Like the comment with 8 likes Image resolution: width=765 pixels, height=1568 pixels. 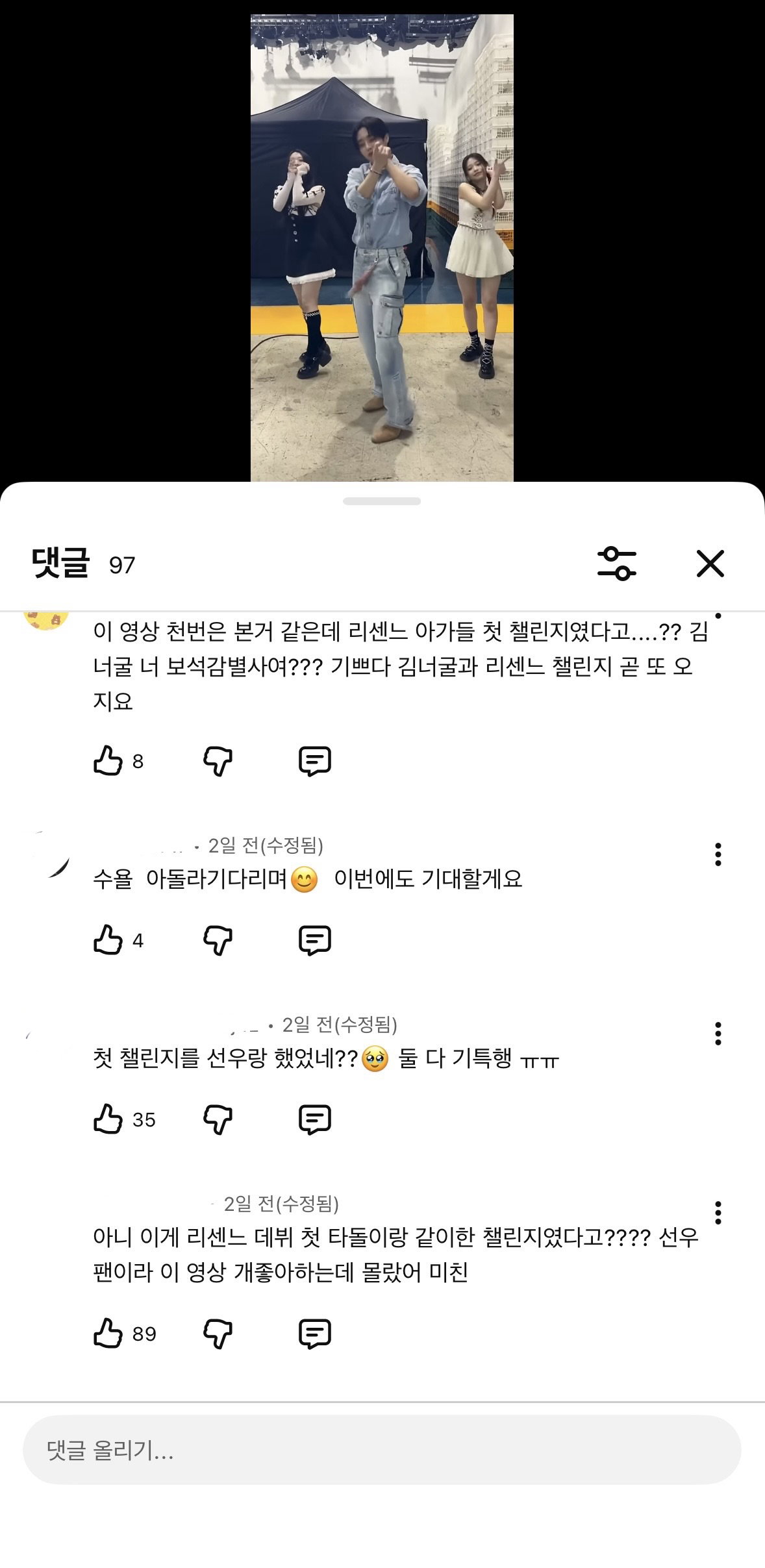click(108, 760)
